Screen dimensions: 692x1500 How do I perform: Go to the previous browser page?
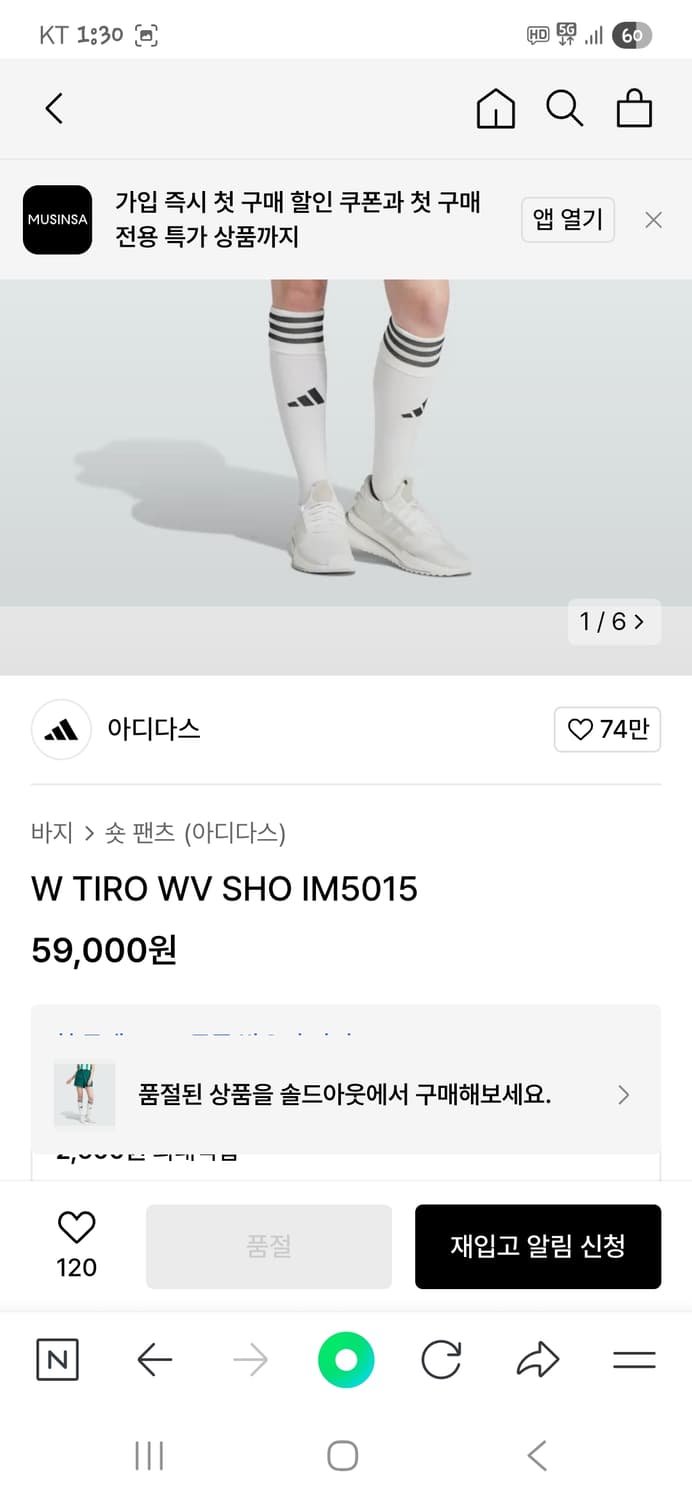click(154, 1360)
